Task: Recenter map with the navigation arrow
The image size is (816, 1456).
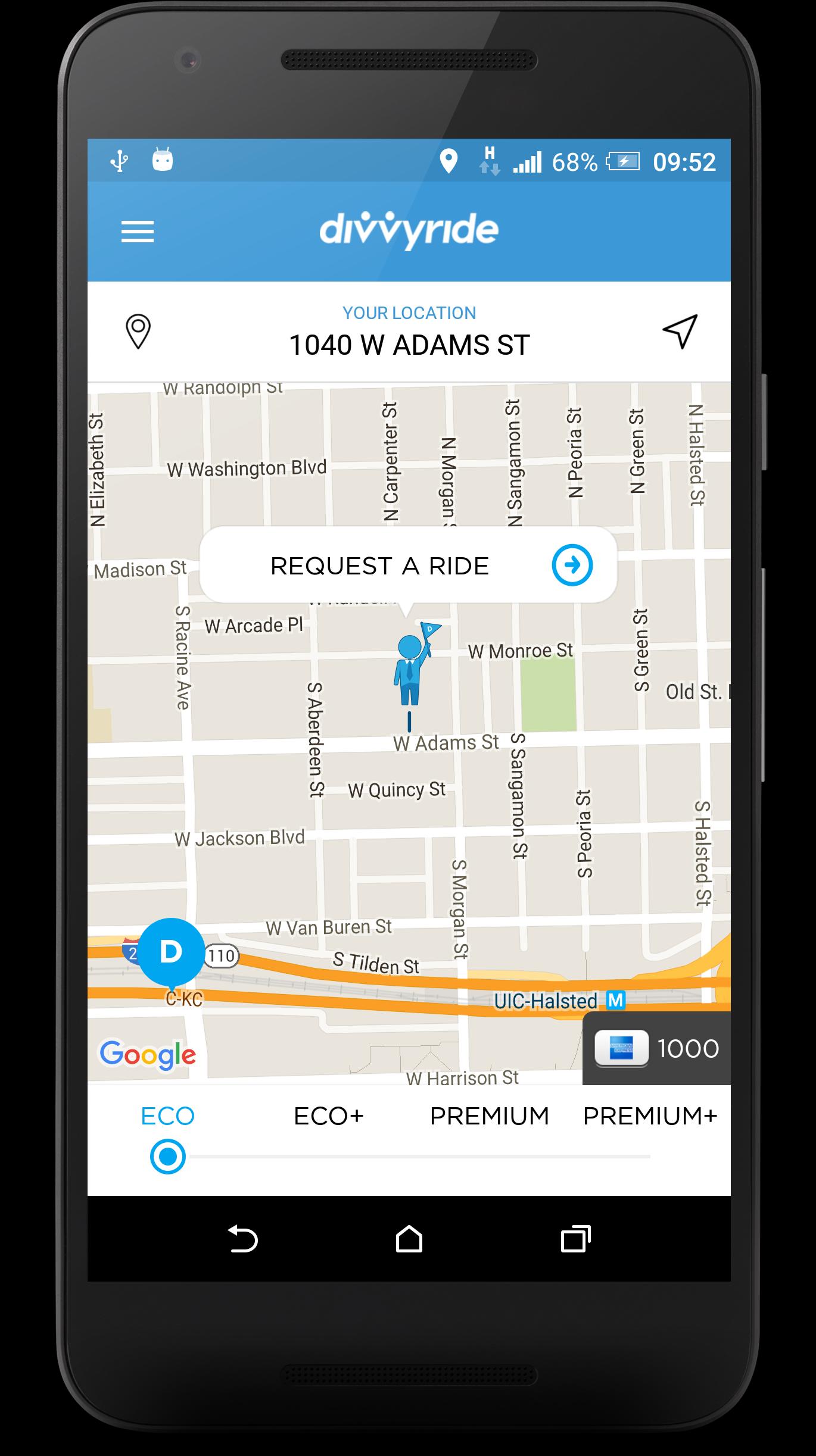Action: coord(680,331)
